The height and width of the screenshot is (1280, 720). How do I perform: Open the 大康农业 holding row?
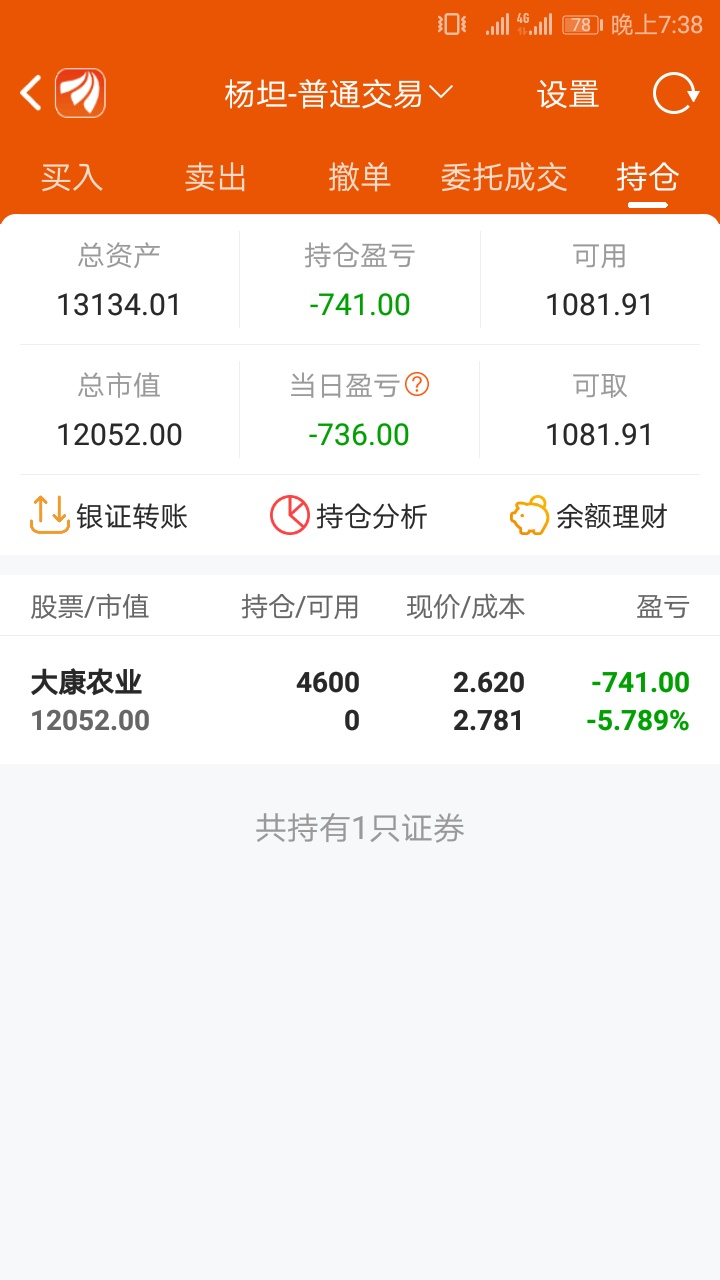tap(360, 701)
